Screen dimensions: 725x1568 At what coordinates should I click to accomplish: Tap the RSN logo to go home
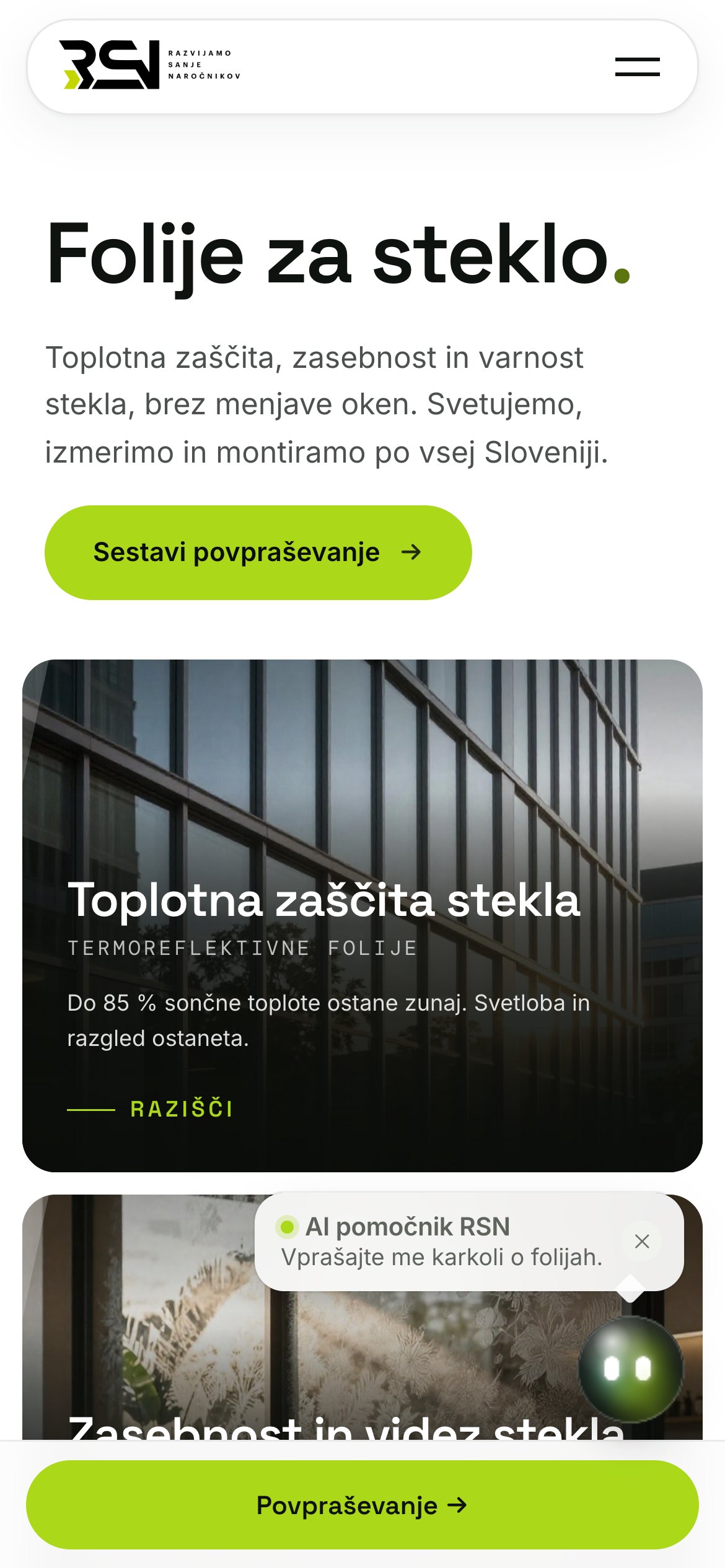149,65
